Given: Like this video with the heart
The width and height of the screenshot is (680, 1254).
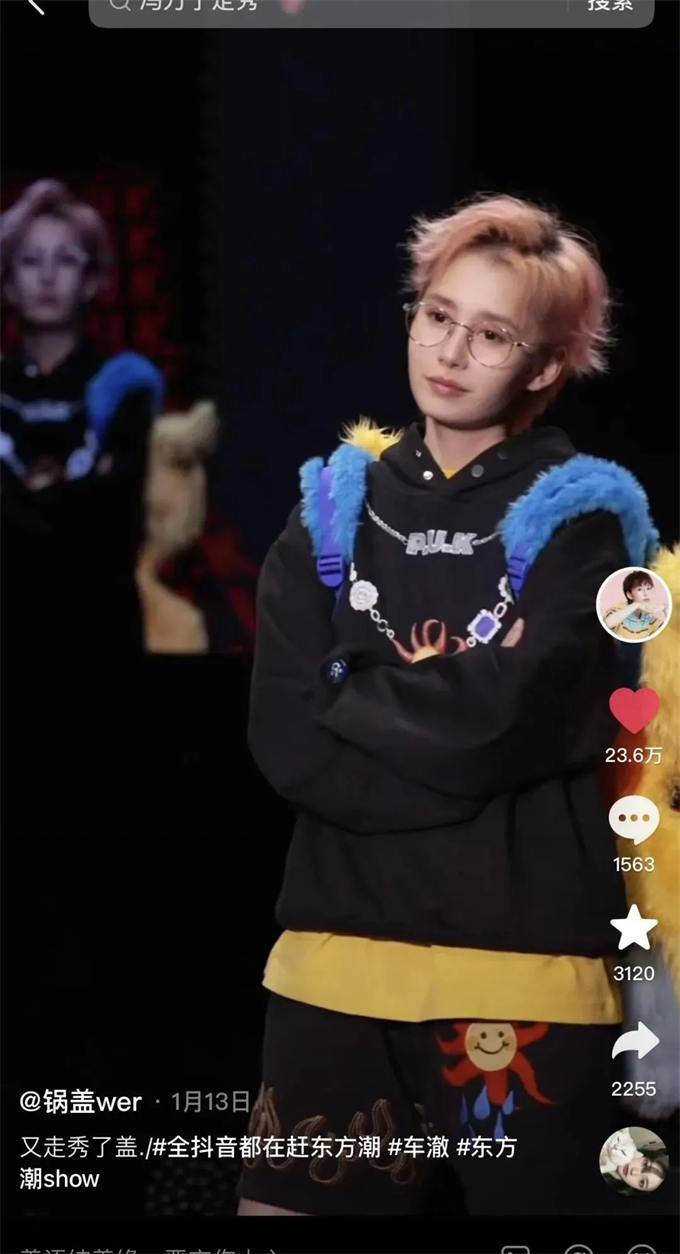Looking at the screenshot, I should (634, 711).
